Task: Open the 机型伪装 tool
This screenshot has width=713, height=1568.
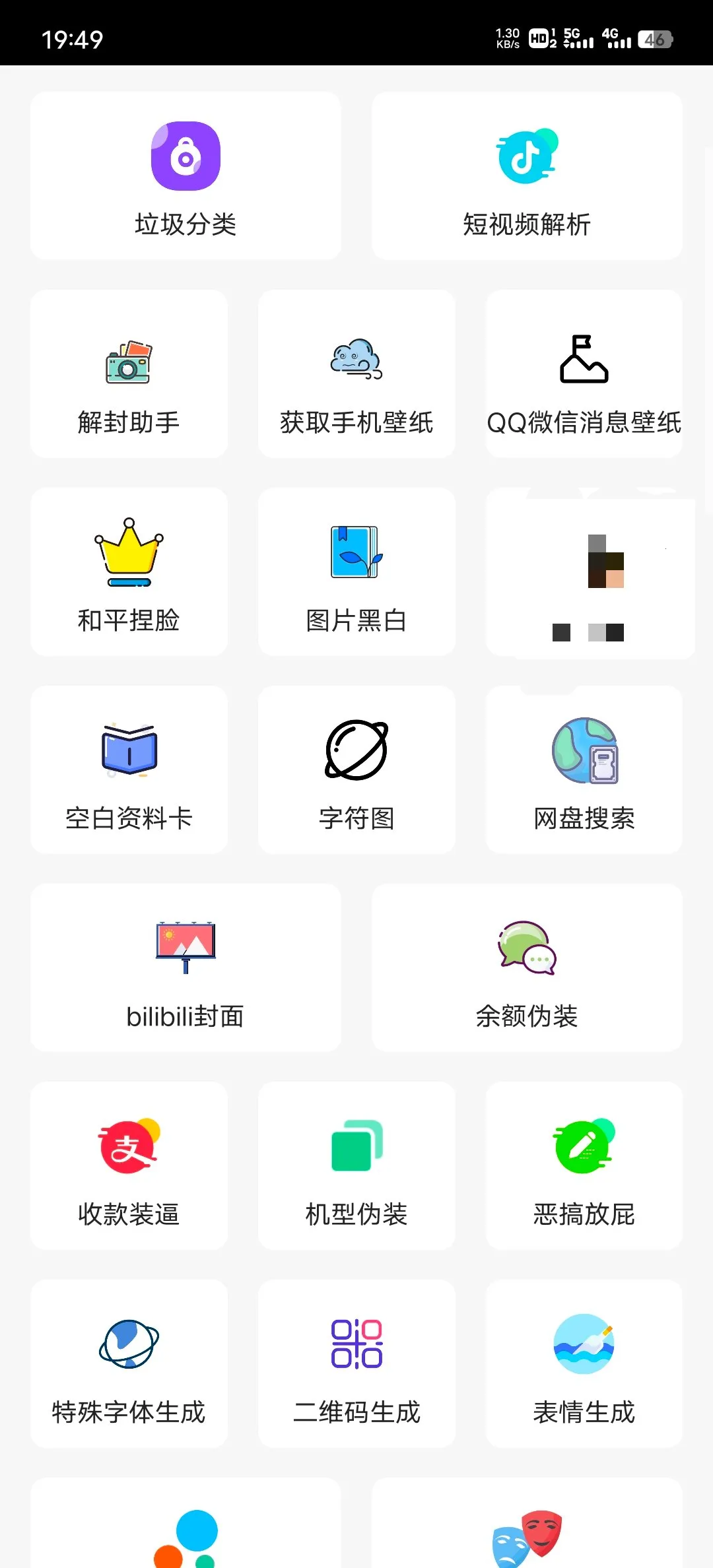Action: point(356,1163)
